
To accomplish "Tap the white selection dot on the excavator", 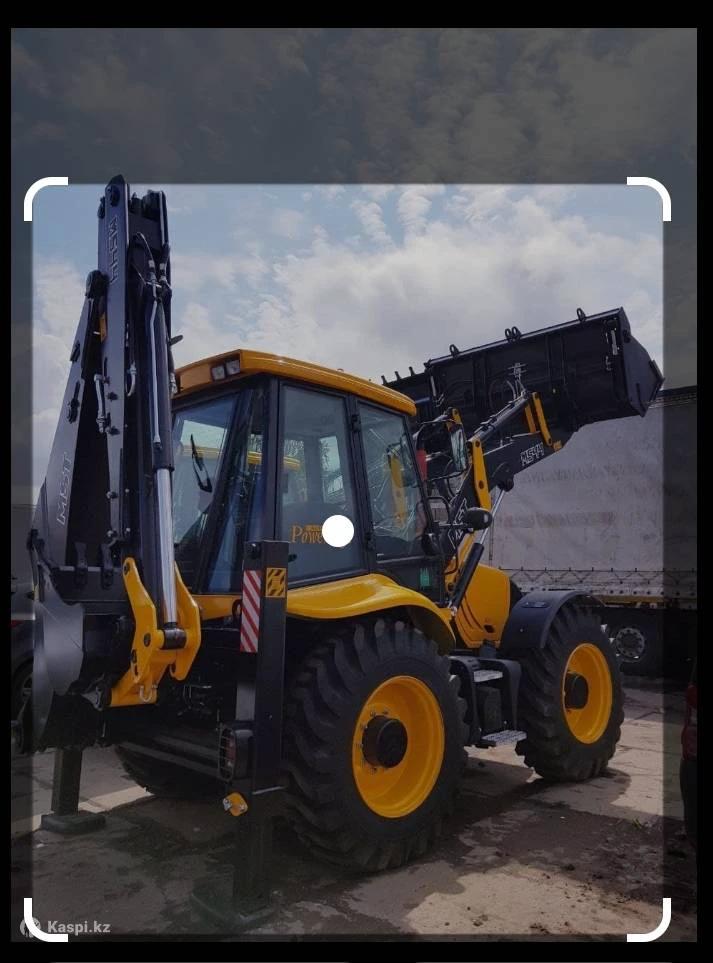I will (x=338, y=531).
